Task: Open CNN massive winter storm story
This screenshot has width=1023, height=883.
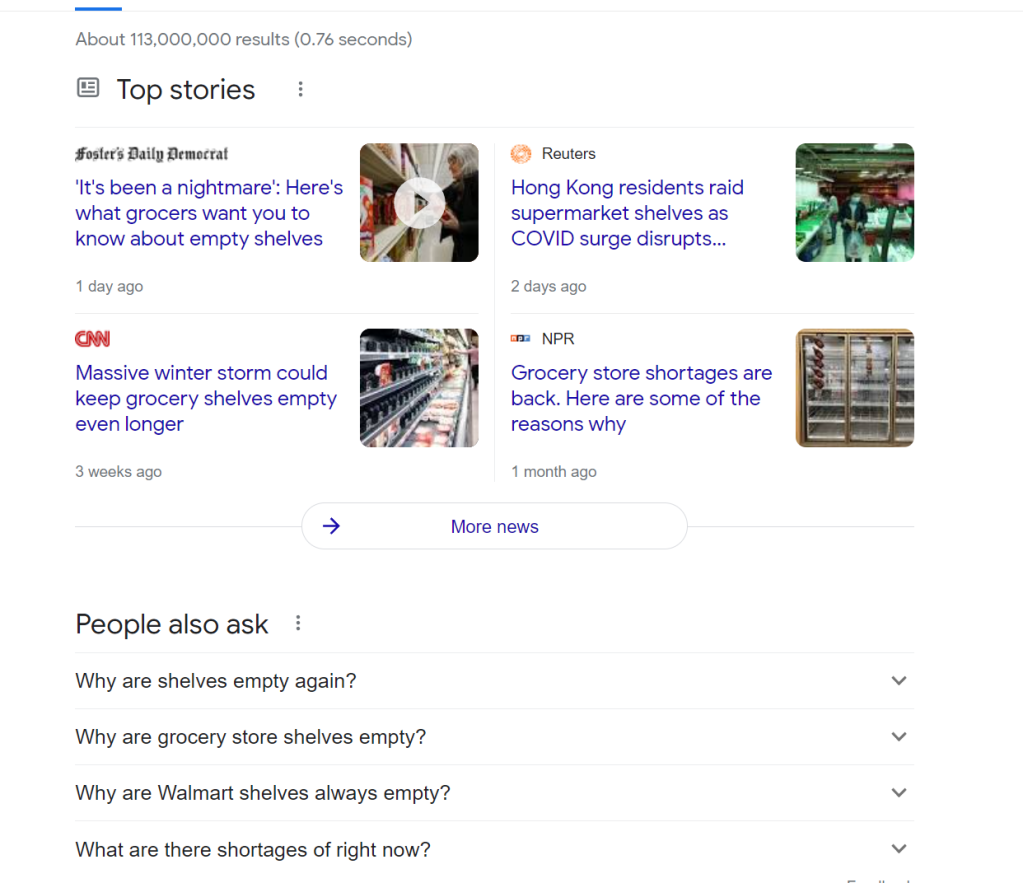Action: pyautogui.click(x=205, y=398)
